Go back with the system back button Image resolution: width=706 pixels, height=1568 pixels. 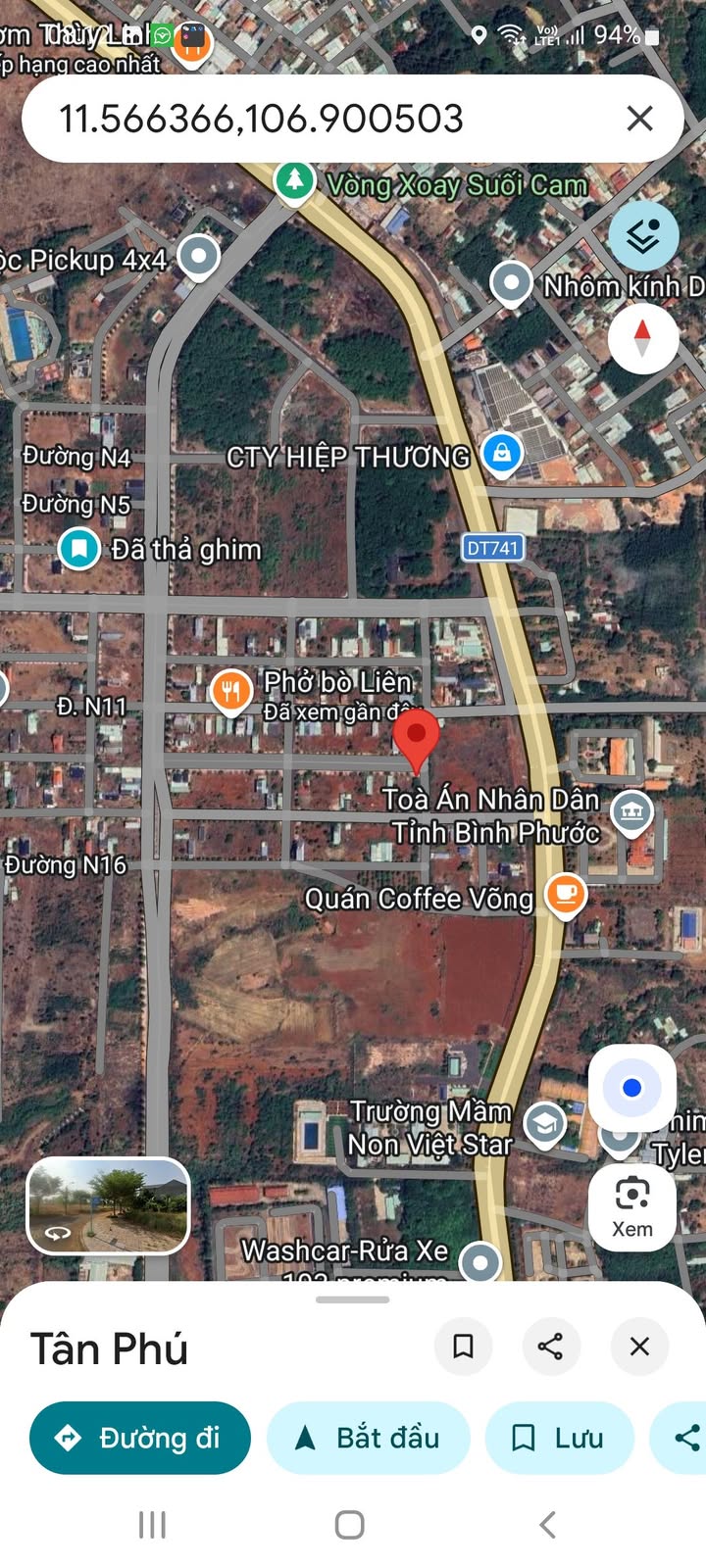548,1525
